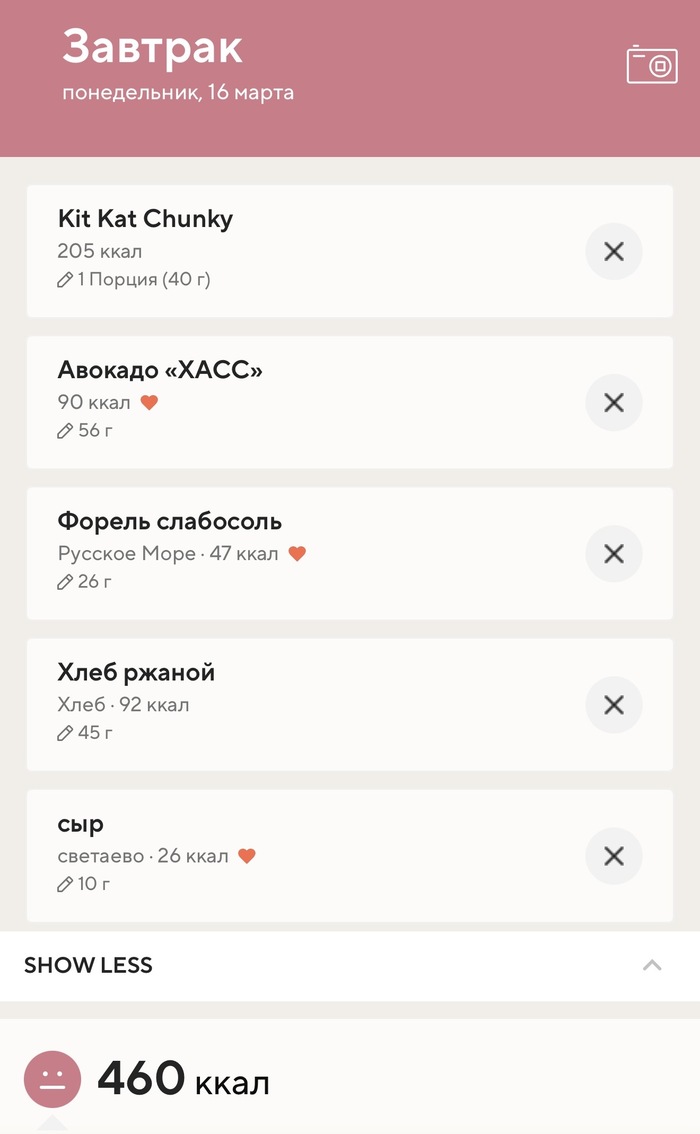Remove the сыр entry
The width and height of the screenshot is (700, 1134).
614,856
